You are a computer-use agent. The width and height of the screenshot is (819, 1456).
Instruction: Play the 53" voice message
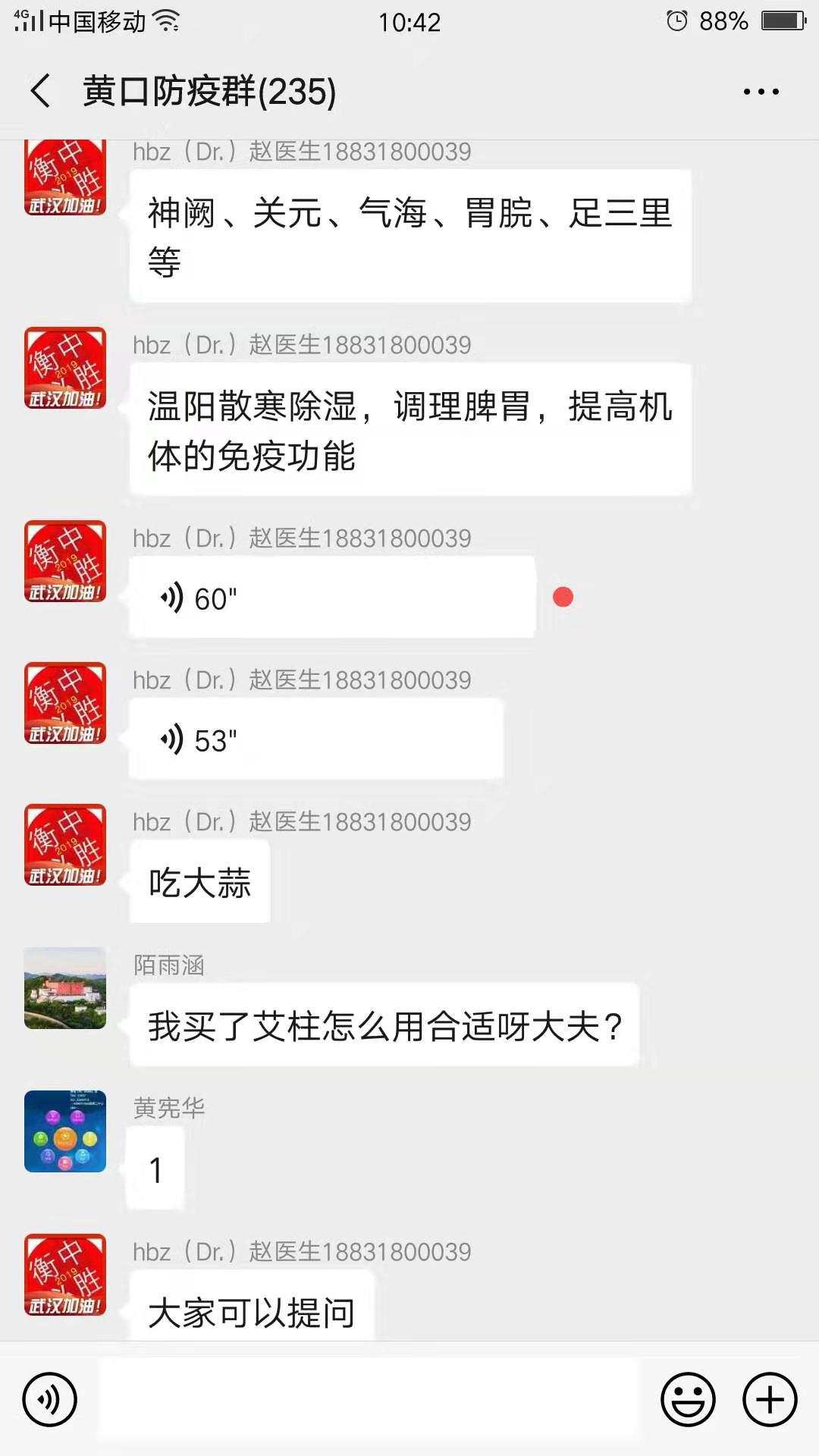pyautogui.click(x=315, y=740)
